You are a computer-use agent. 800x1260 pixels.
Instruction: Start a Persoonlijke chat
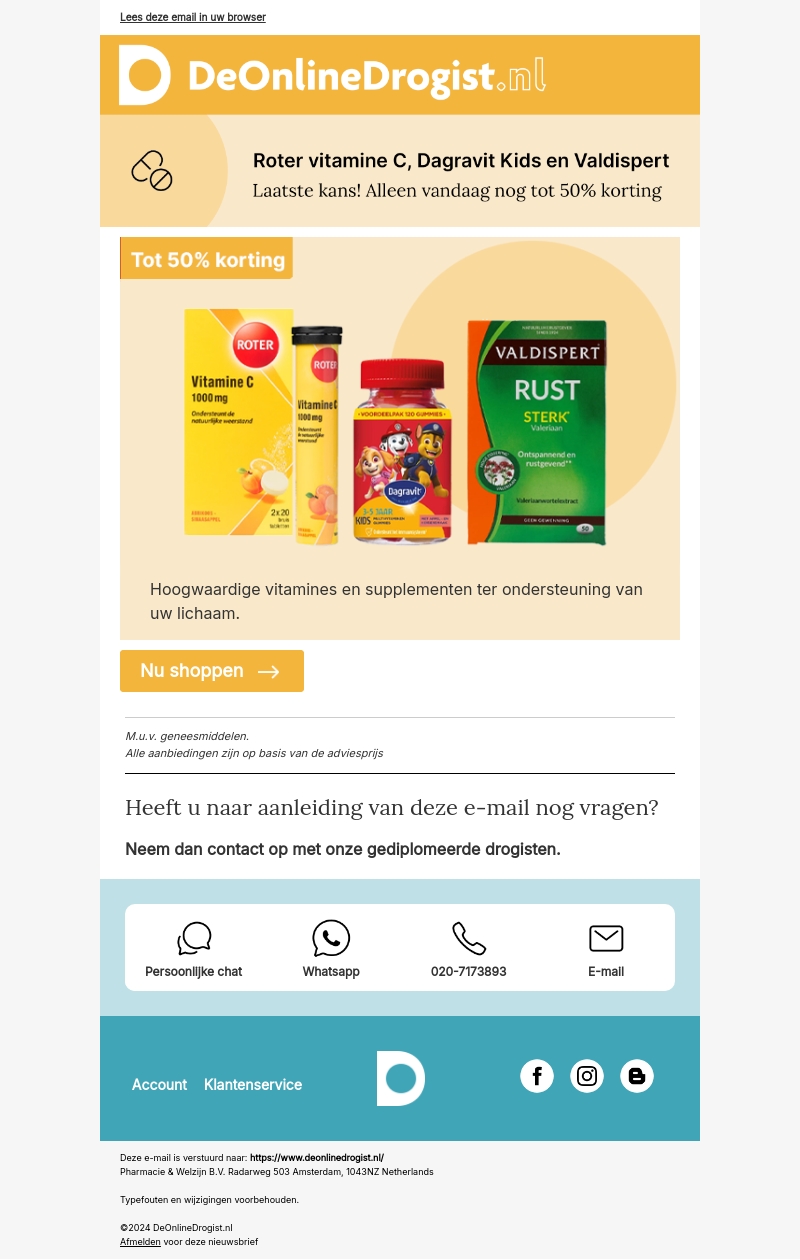pyautogui.click(x=194, y=949)
